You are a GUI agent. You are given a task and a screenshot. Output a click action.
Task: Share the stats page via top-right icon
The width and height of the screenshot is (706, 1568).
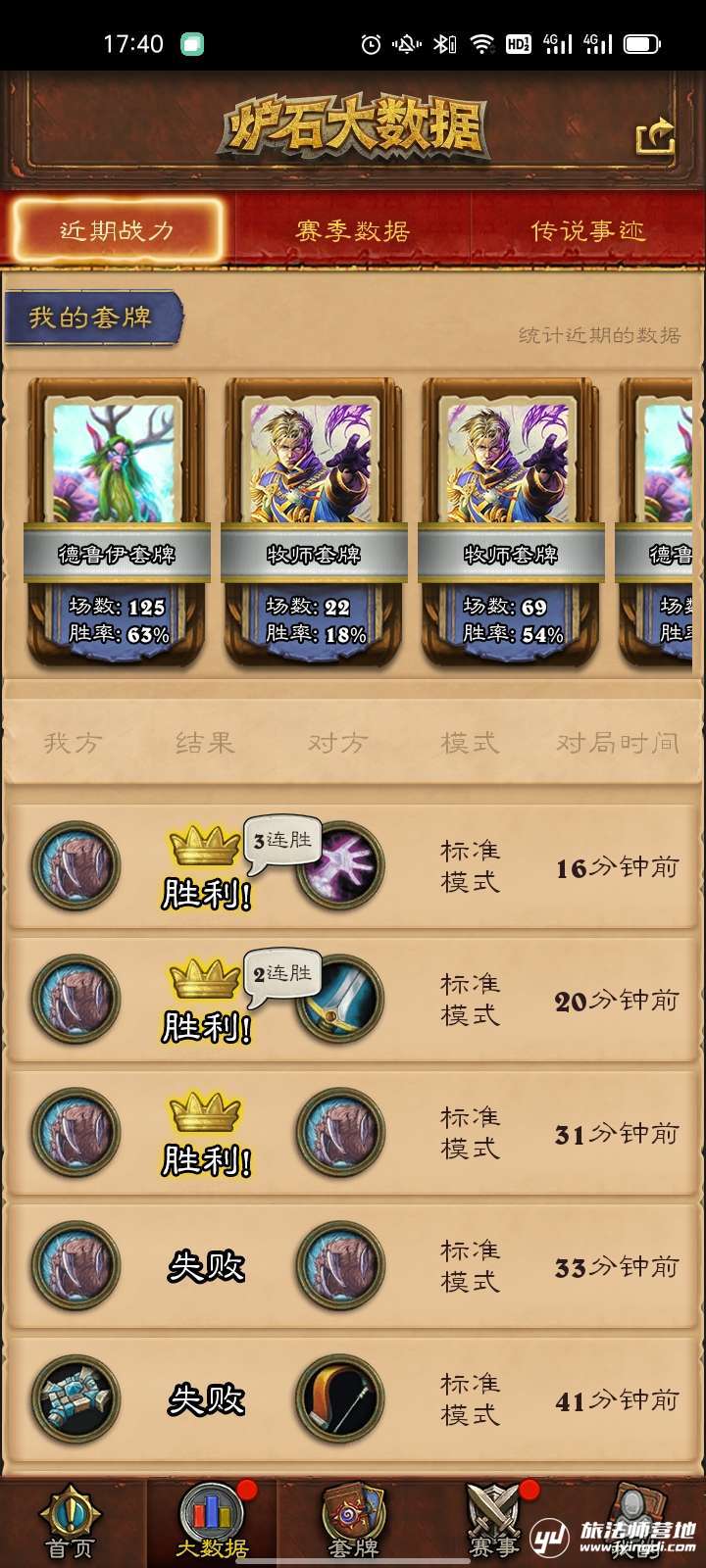point(655,137)
